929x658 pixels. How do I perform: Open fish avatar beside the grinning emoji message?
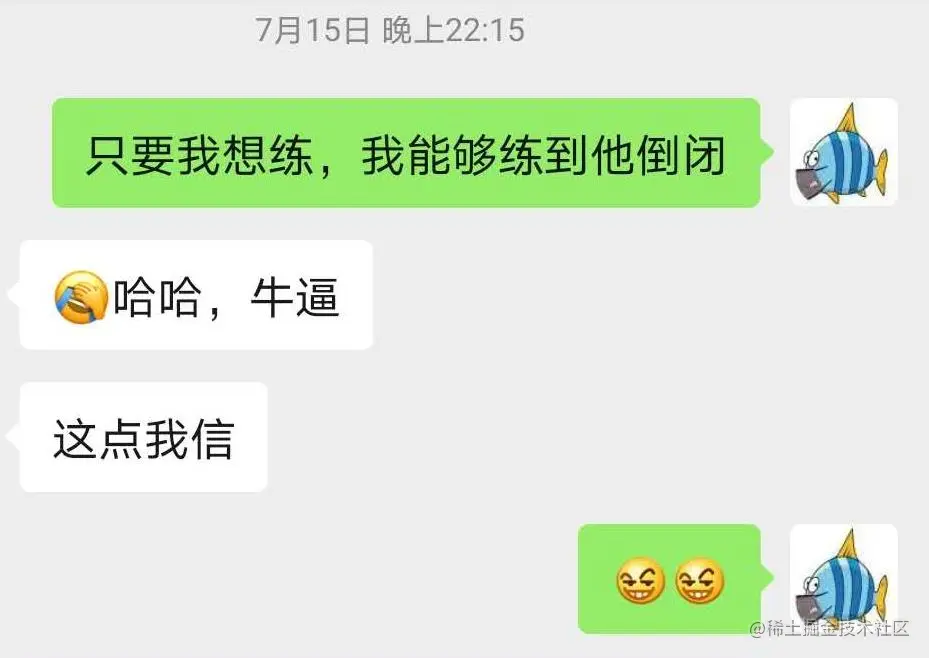pos(843,578)
